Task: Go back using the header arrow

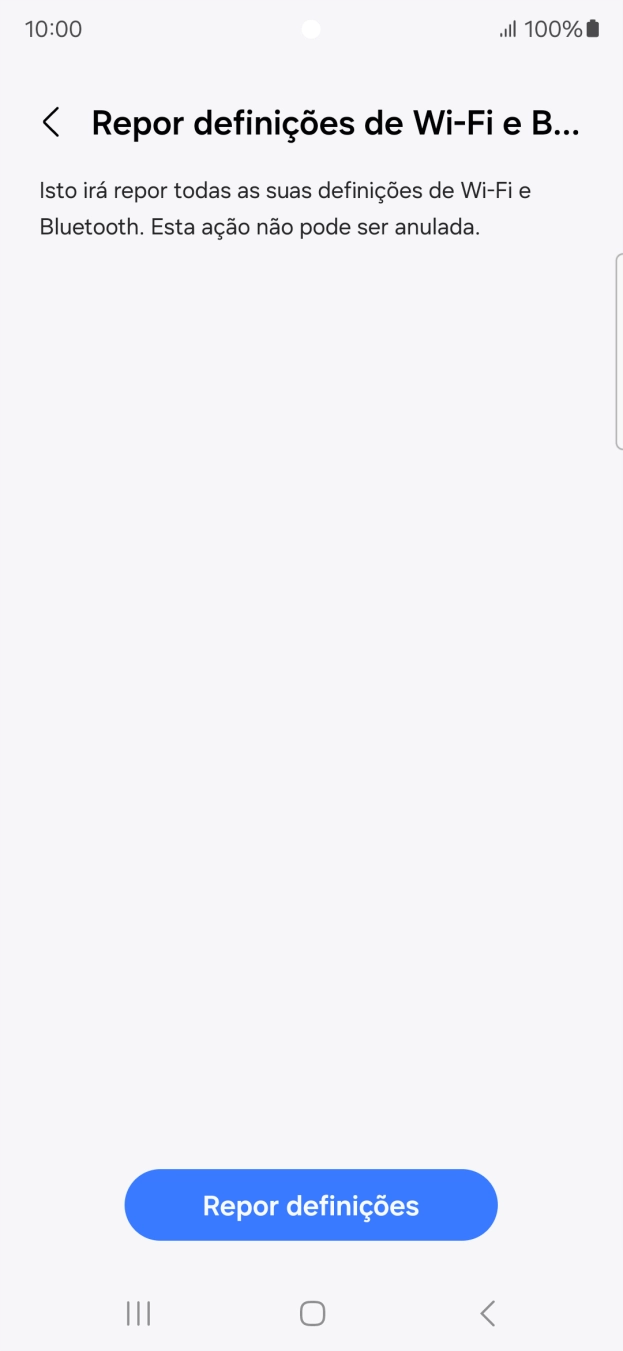Action: pos(51,123)
